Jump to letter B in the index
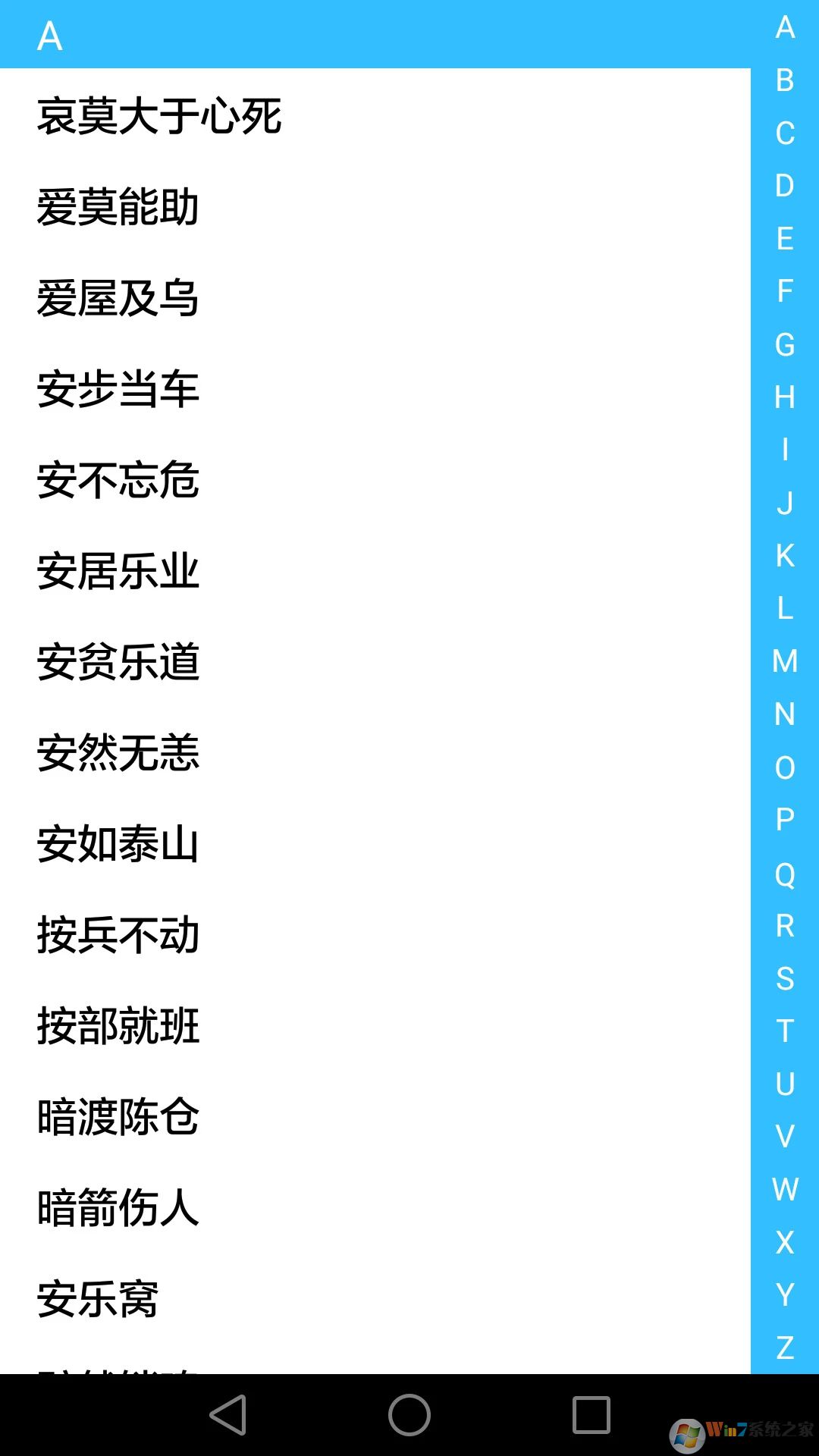 pos(785,80)
